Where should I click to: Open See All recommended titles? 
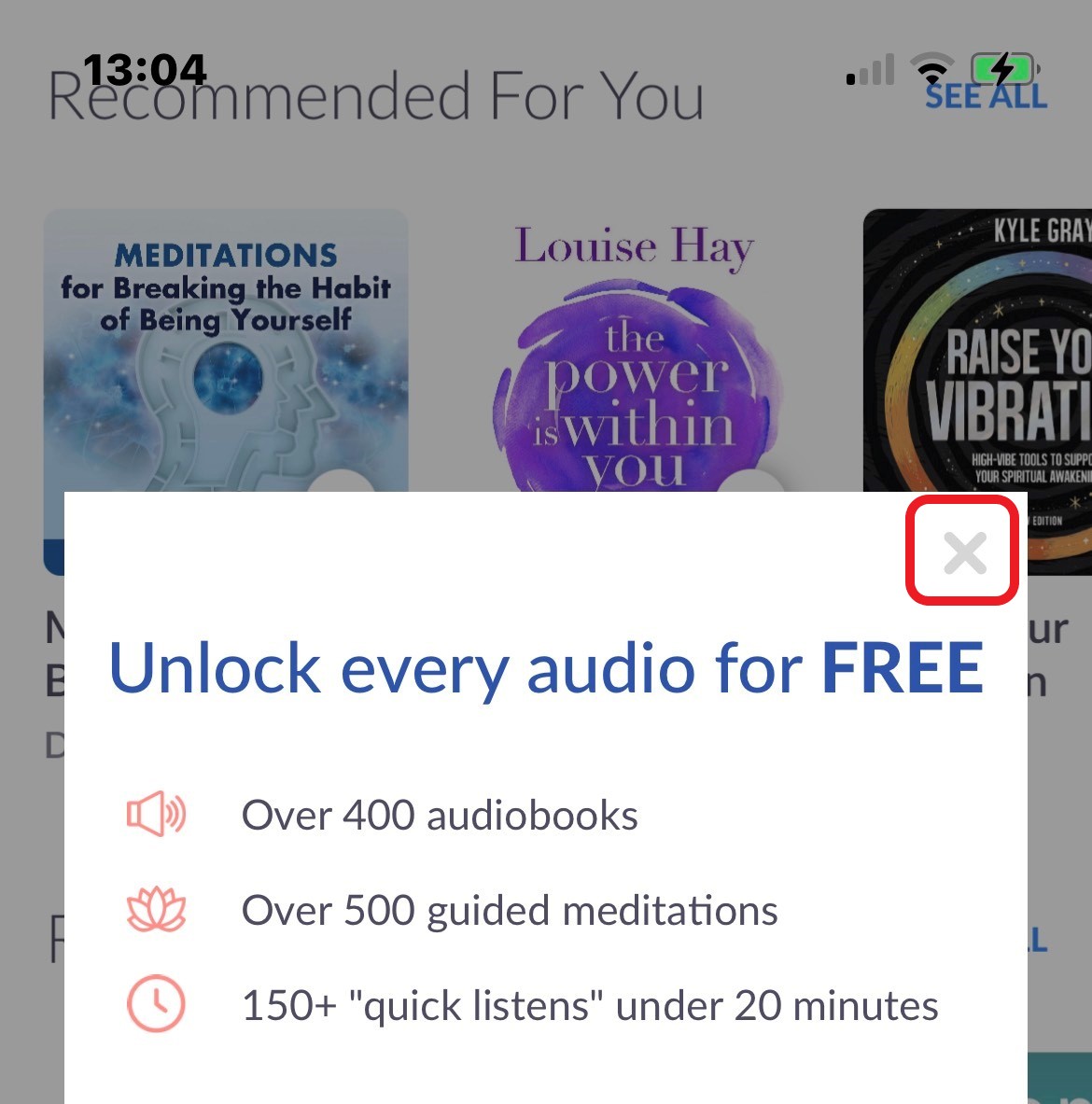point(986,96)
